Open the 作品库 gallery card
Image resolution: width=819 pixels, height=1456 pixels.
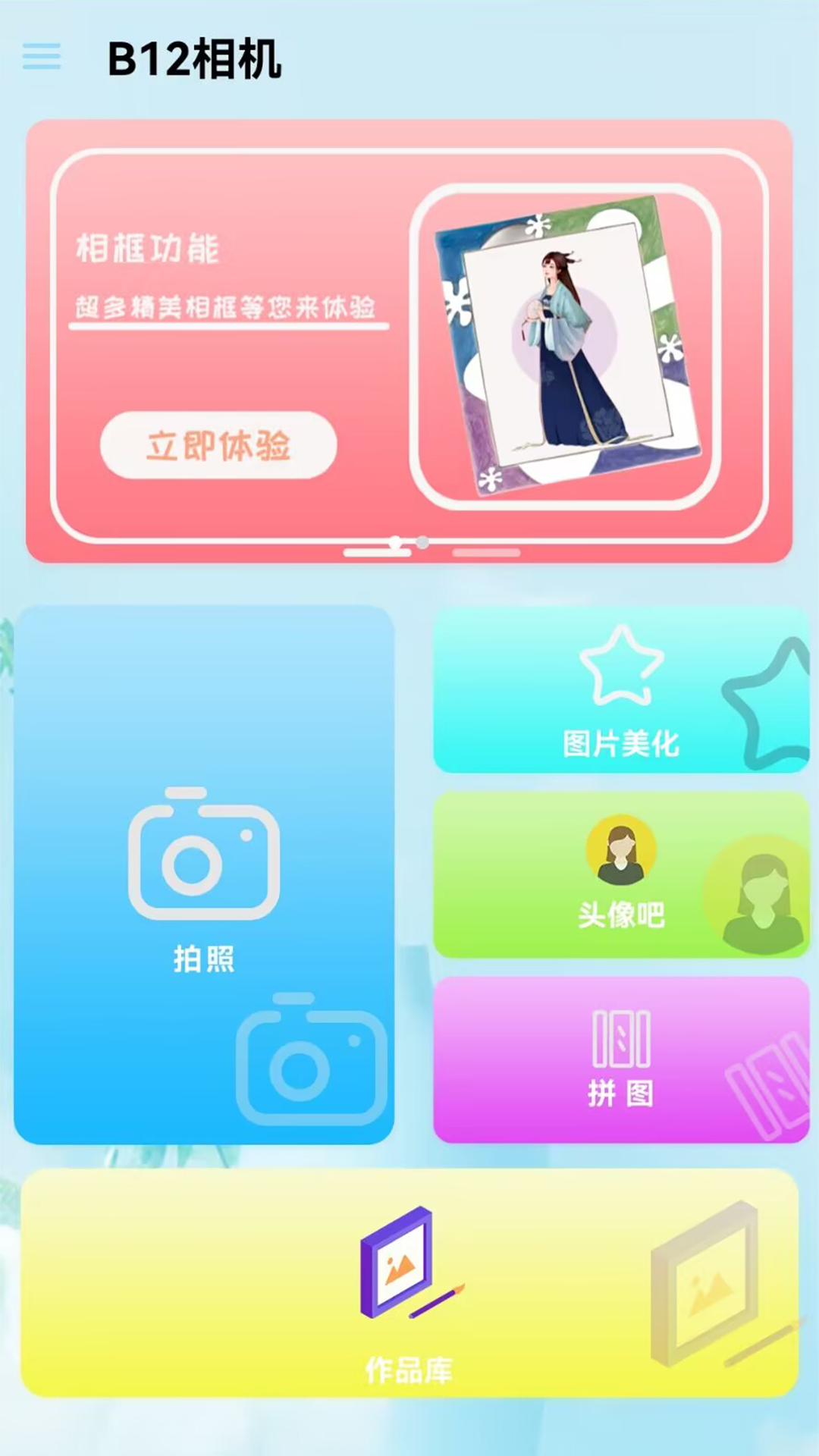coord(409,1283)
